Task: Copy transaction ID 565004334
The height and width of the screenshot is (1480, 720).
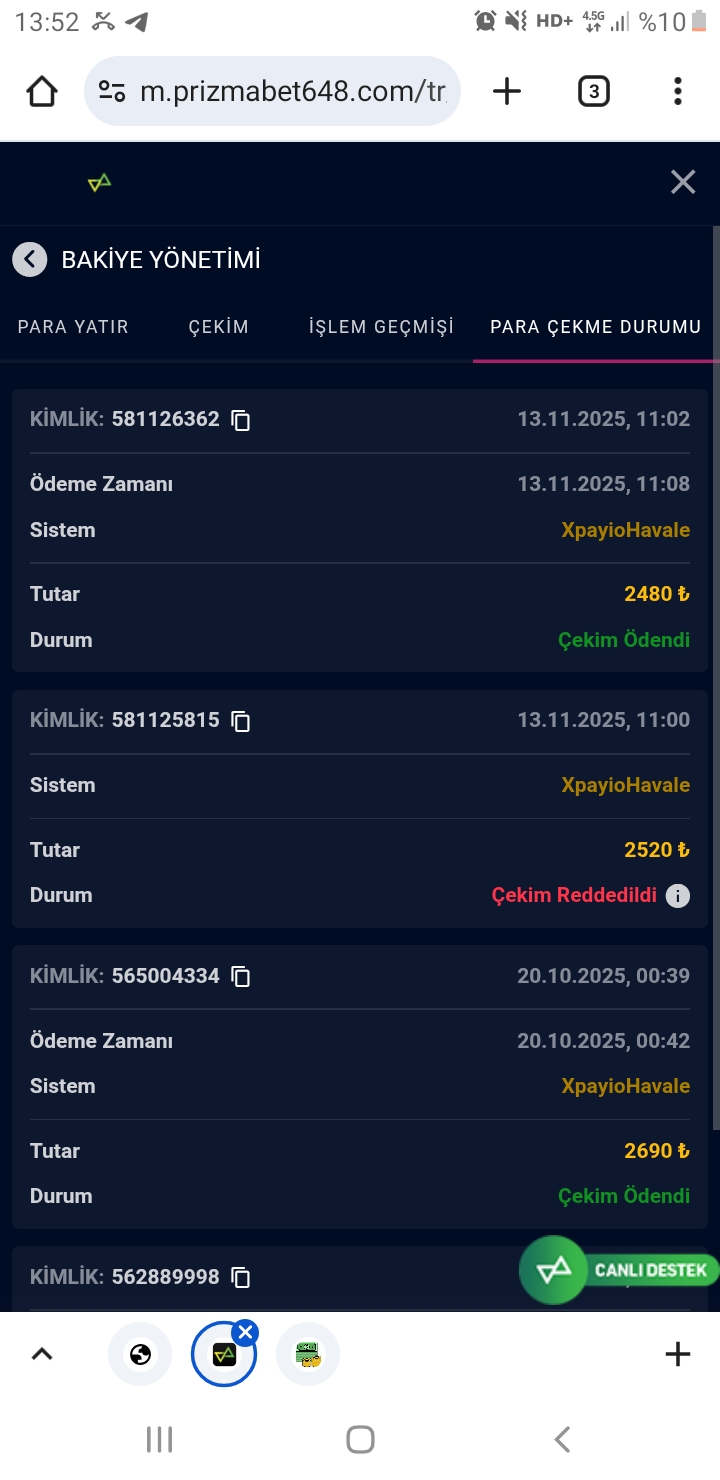Action: 241,977
